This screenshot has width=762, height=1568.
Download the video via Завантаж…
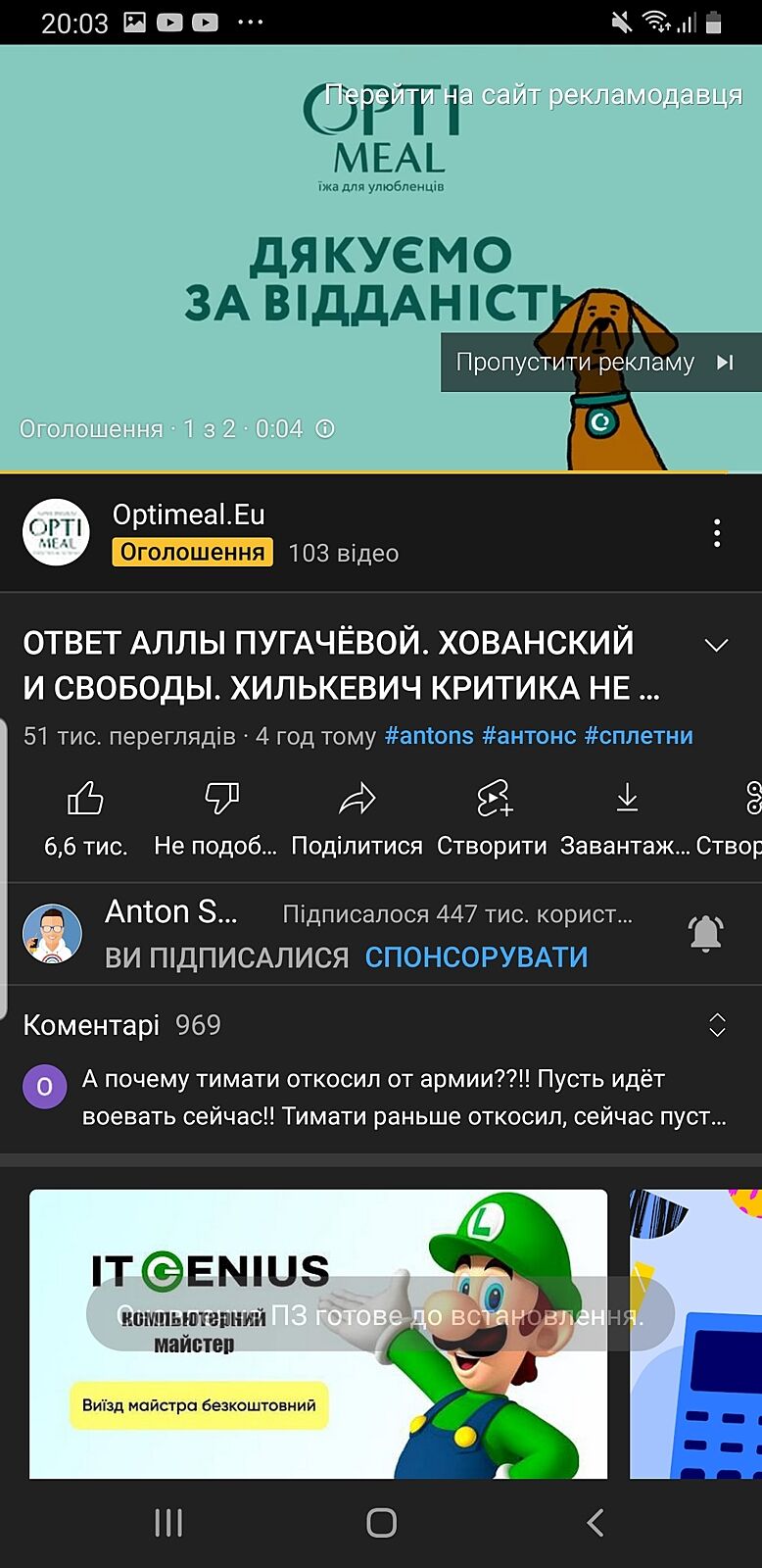[x=626, y=818]
